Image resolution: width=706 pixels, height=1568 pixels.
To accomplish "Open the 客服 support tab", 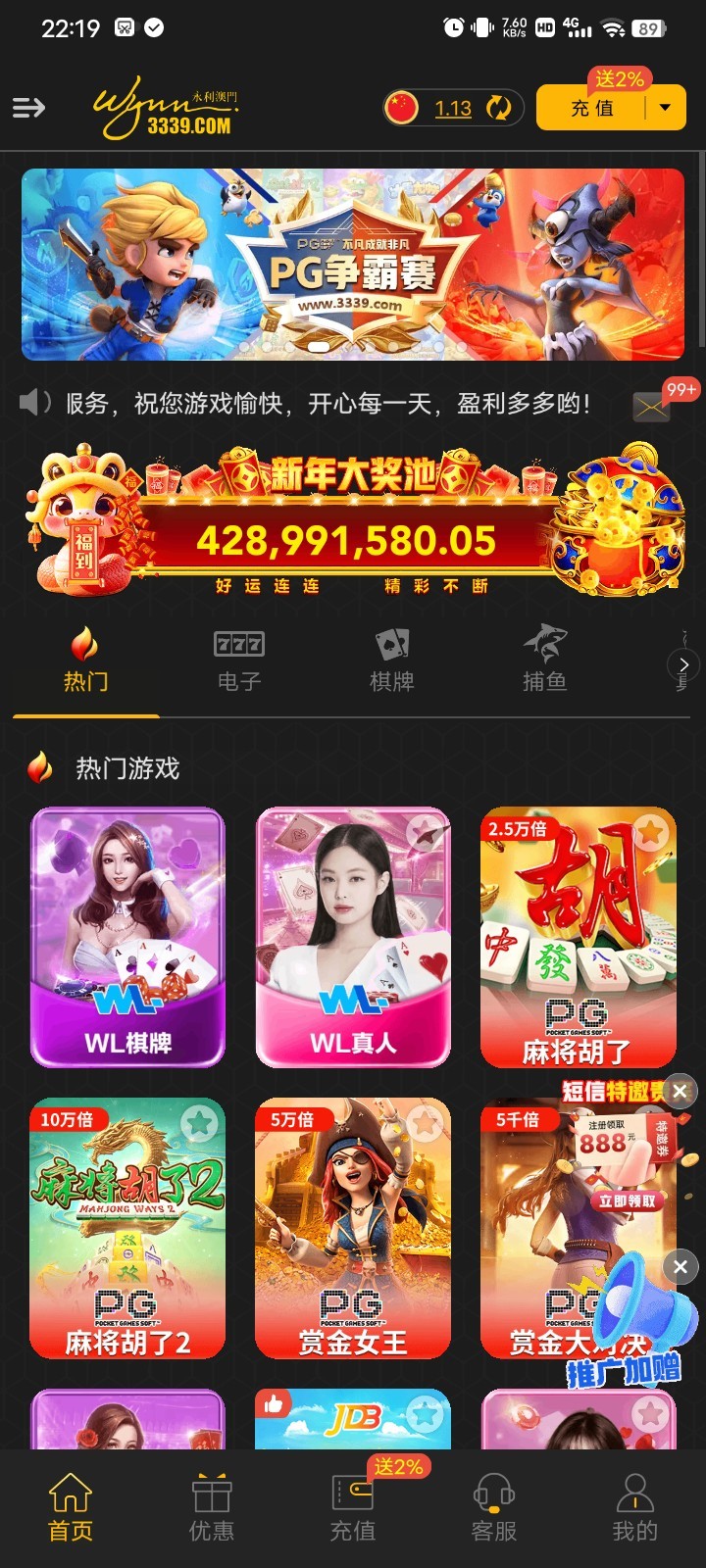I will click(x=494, y=1507).
